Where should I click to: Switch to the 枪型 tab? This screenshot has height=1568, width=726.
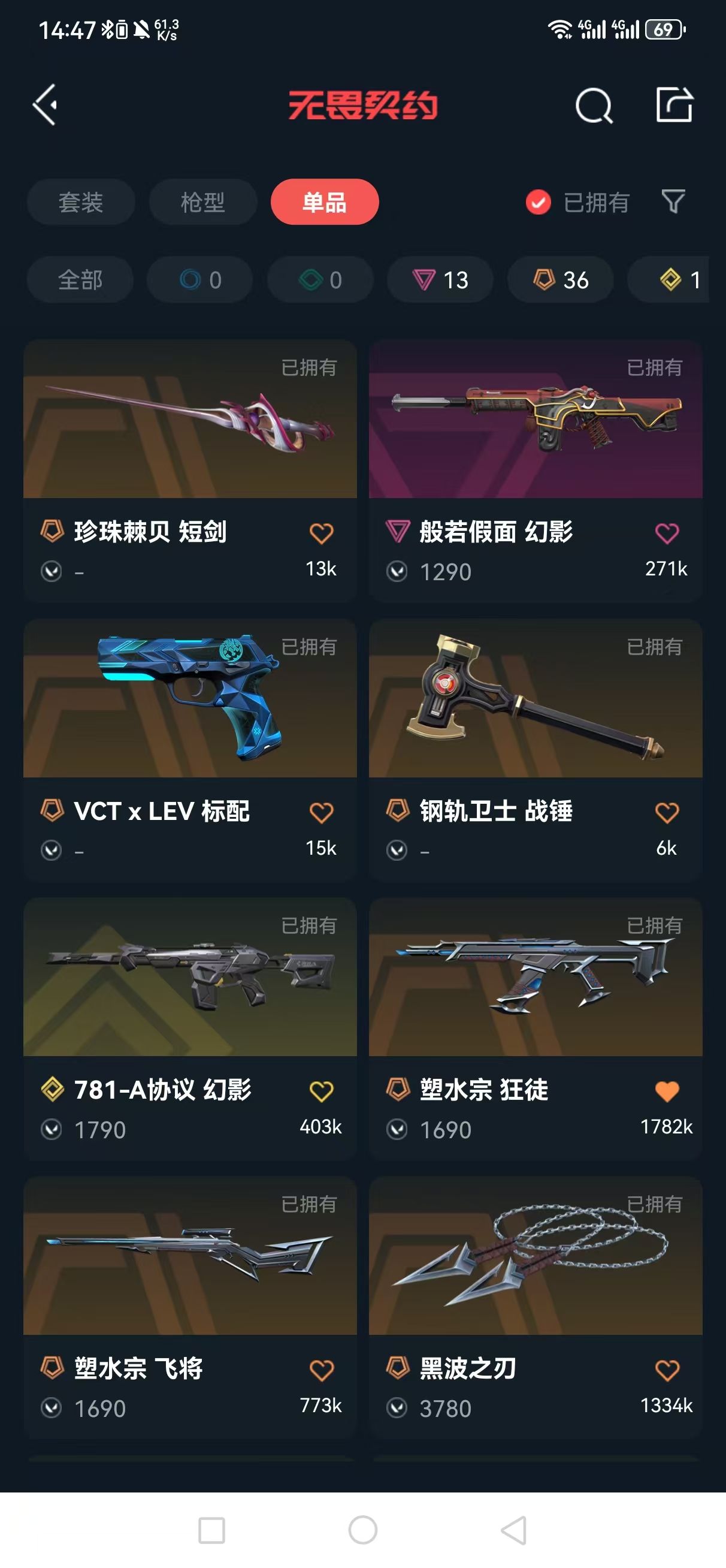click(202, 202)
